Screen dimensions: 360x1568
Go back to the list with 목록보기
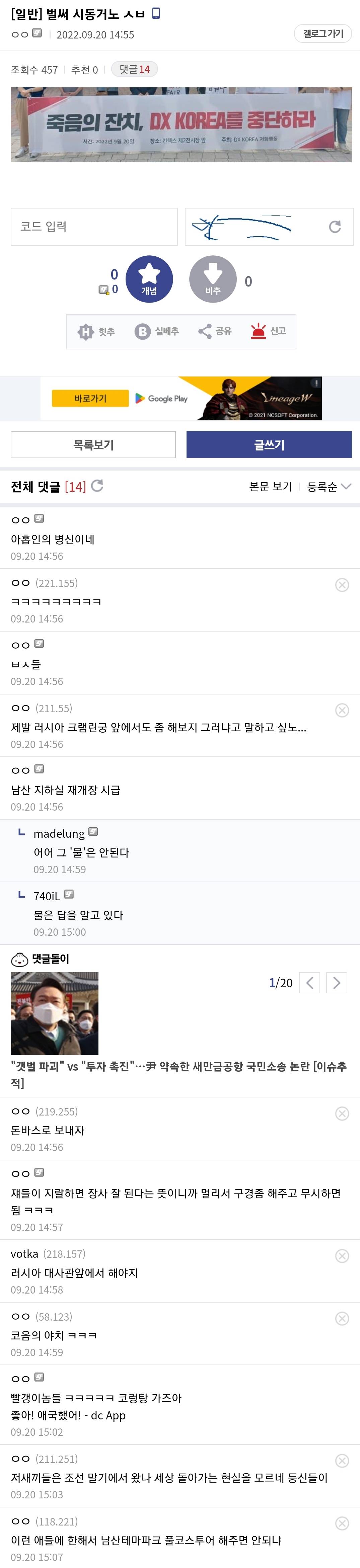point(93,445)
